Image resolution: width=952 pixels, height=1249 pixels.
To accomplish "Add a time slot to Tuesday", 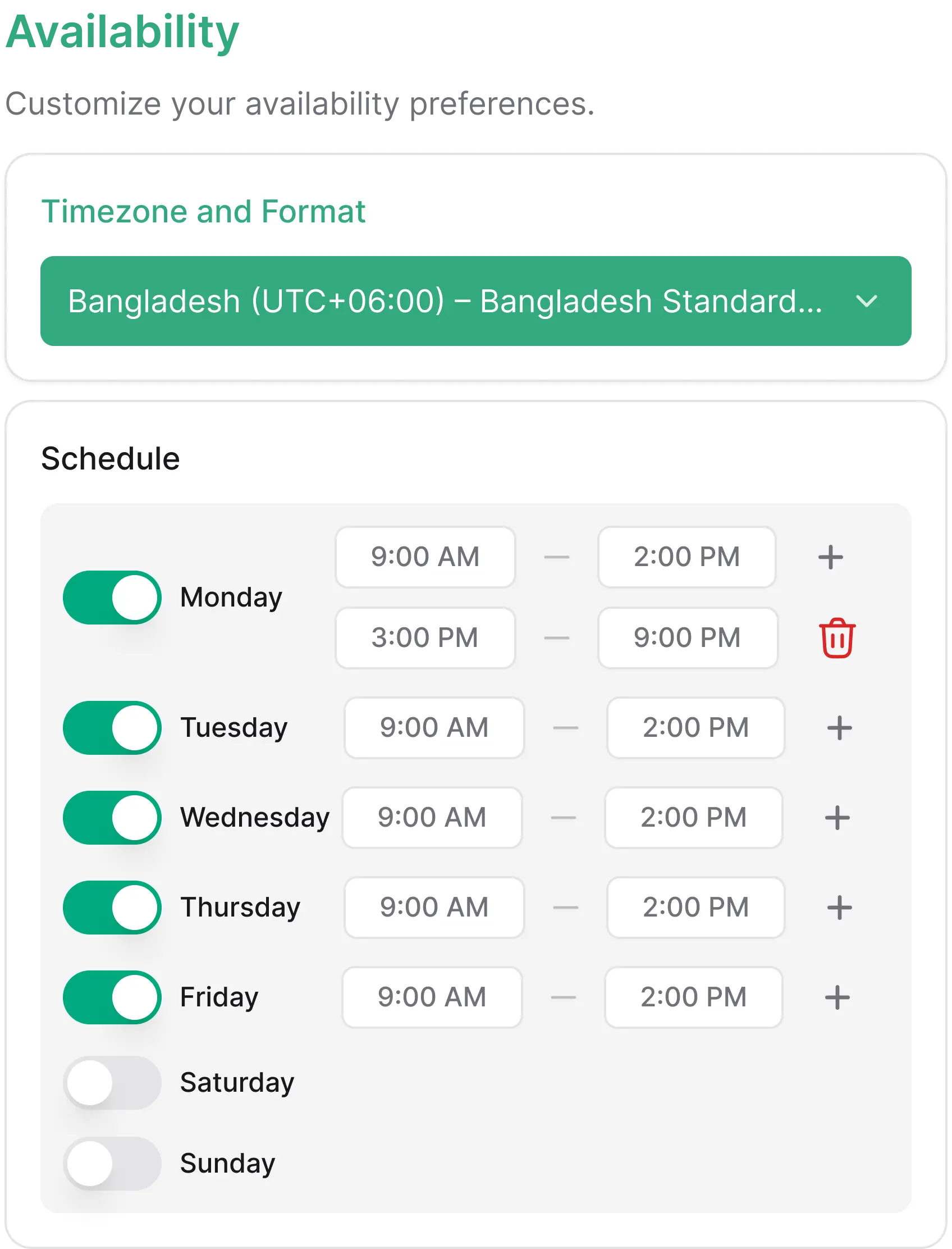I will [x=839, y=728].
